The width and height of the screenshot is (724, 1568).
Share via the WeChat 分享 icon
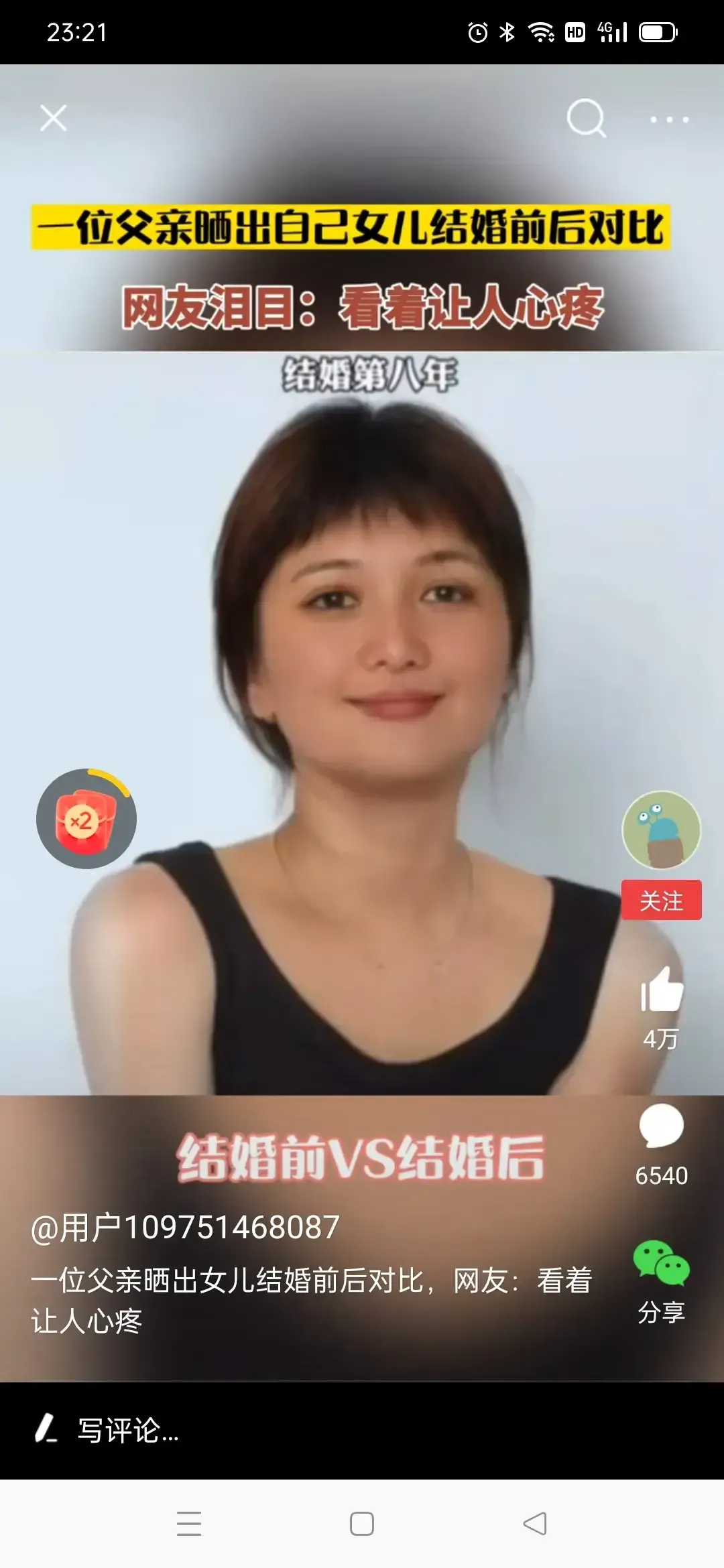point(661,1264)
